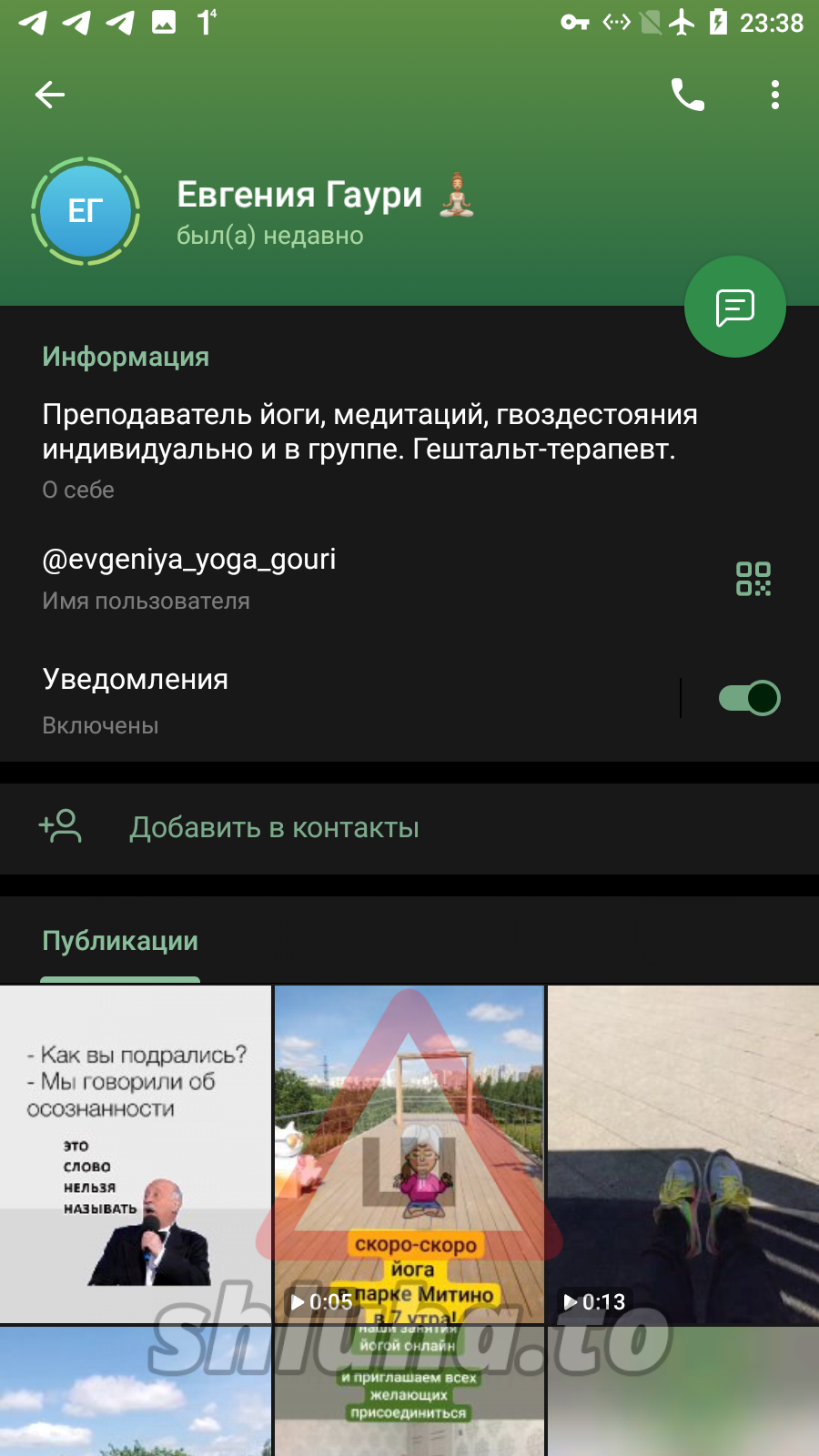The height and width of the screenshot is (1456, 819).
Task: Tap Добавить в контакты
Action: pos(409,828)
